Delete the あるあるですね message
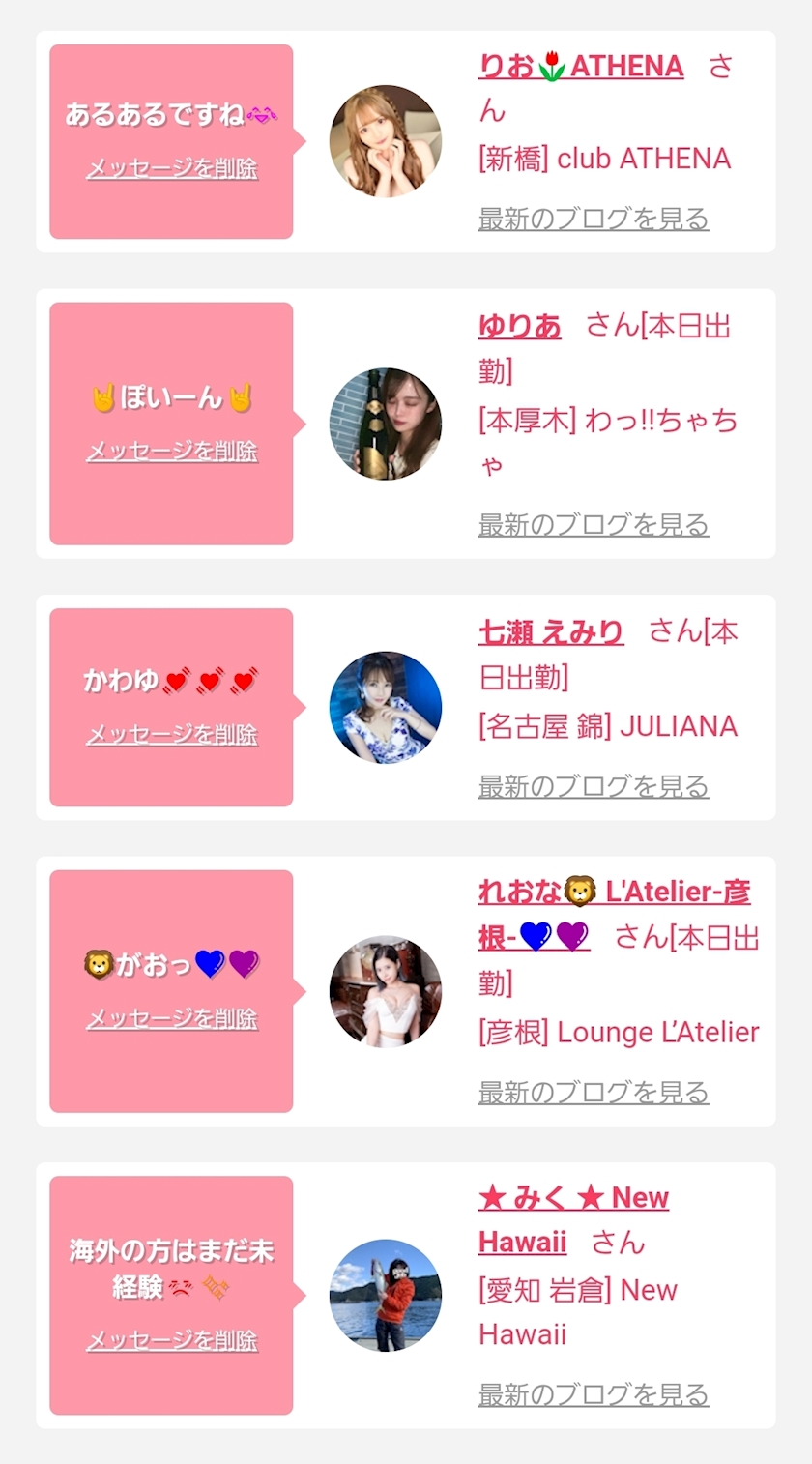The width and height of the screenshot is (812, 1464). (172, 169)
